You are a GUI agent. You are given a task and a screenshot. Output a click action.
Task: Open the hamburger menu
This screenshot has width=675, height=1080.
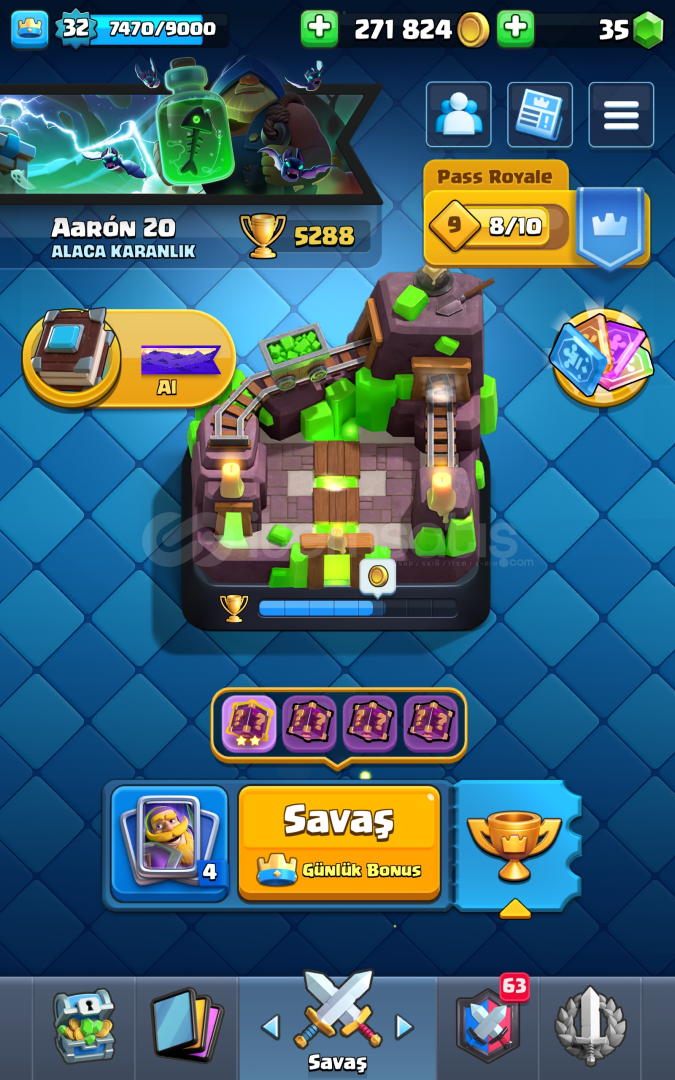[621, 115]
